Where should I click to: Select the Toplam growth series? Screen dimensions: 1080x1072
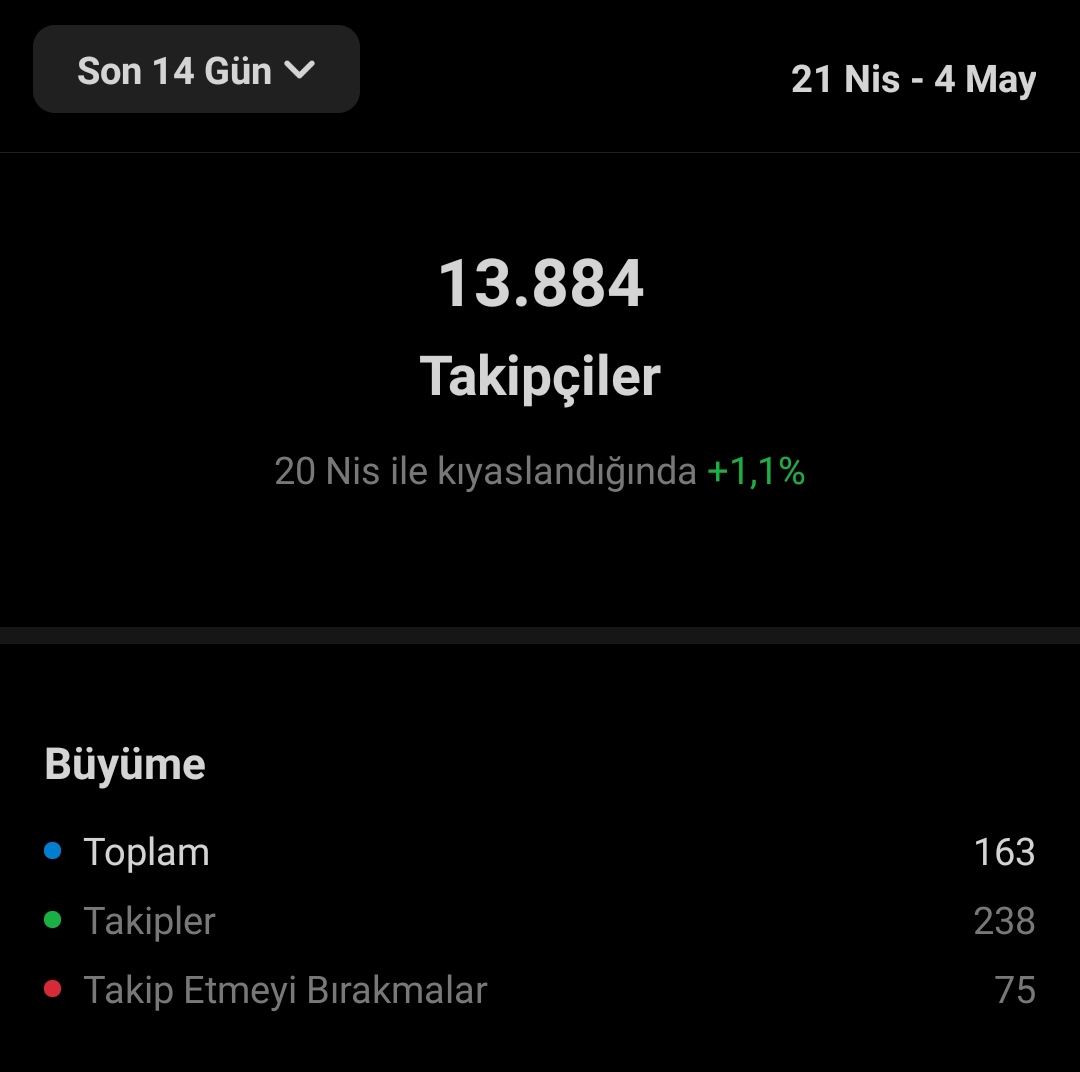point(539,852)
